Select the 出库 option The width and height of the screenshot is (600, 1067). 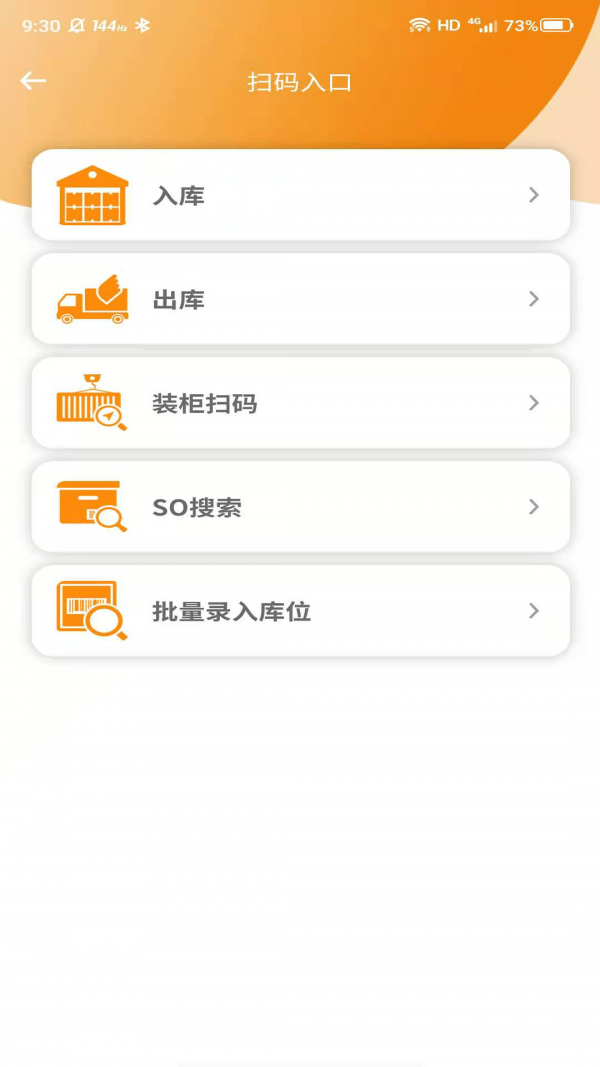tap(300, 299)
